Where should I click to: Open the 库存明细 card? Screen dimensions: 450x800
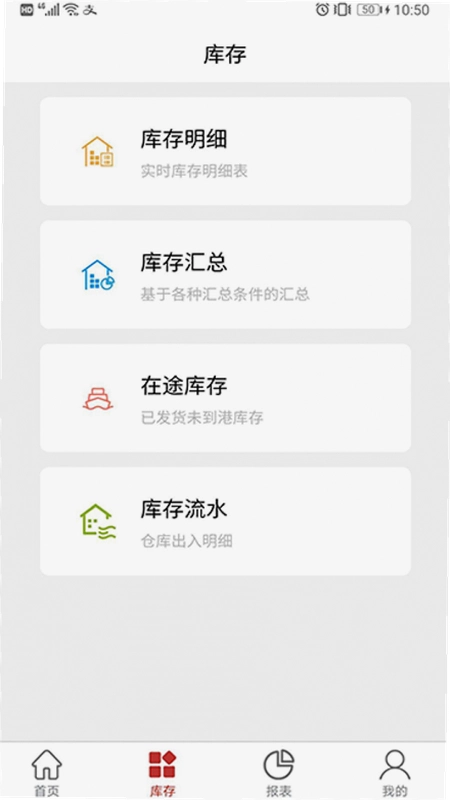[225, 151]
